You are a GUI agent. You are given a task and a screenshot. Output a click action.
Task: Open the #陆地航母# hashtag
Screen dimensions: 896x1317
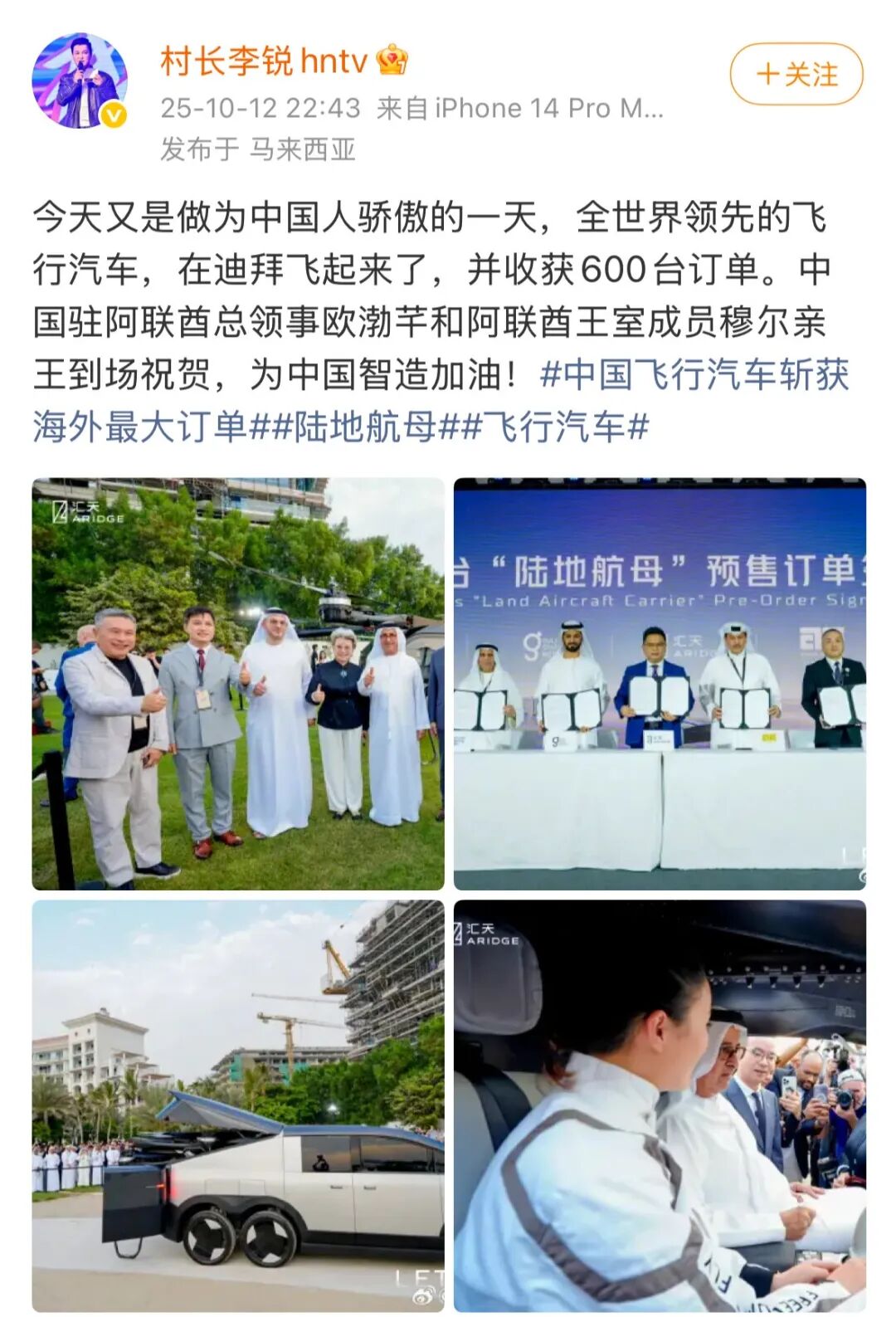[366, 427]
